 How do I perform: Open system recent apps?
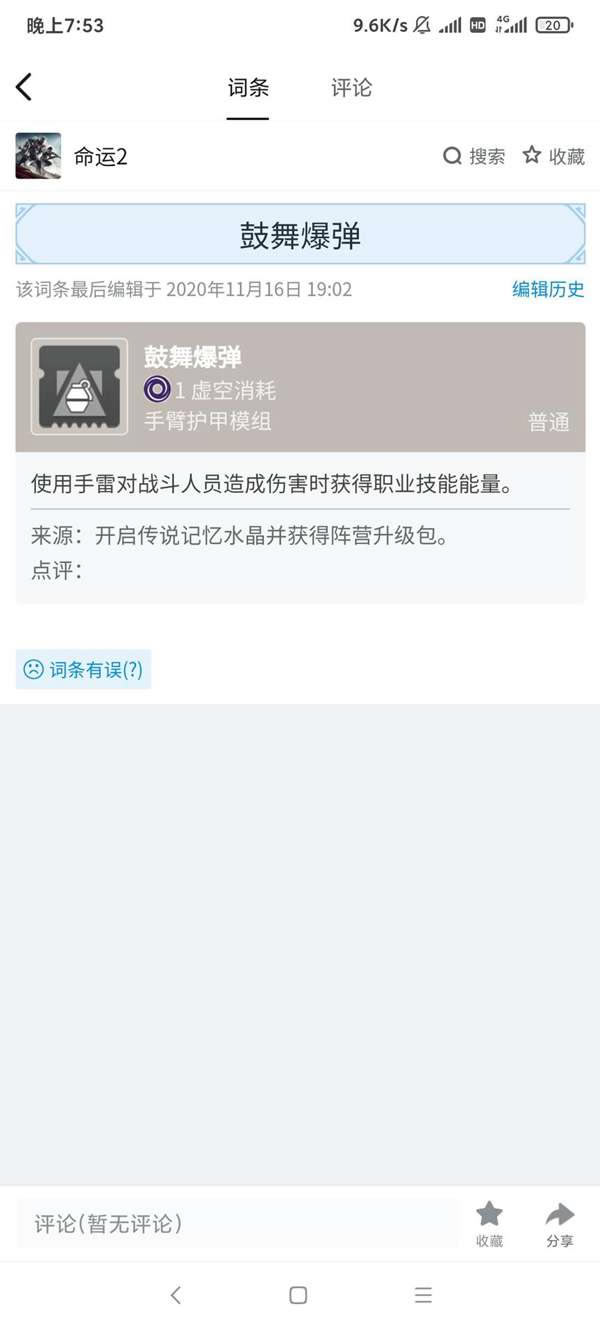point(423,1295)
